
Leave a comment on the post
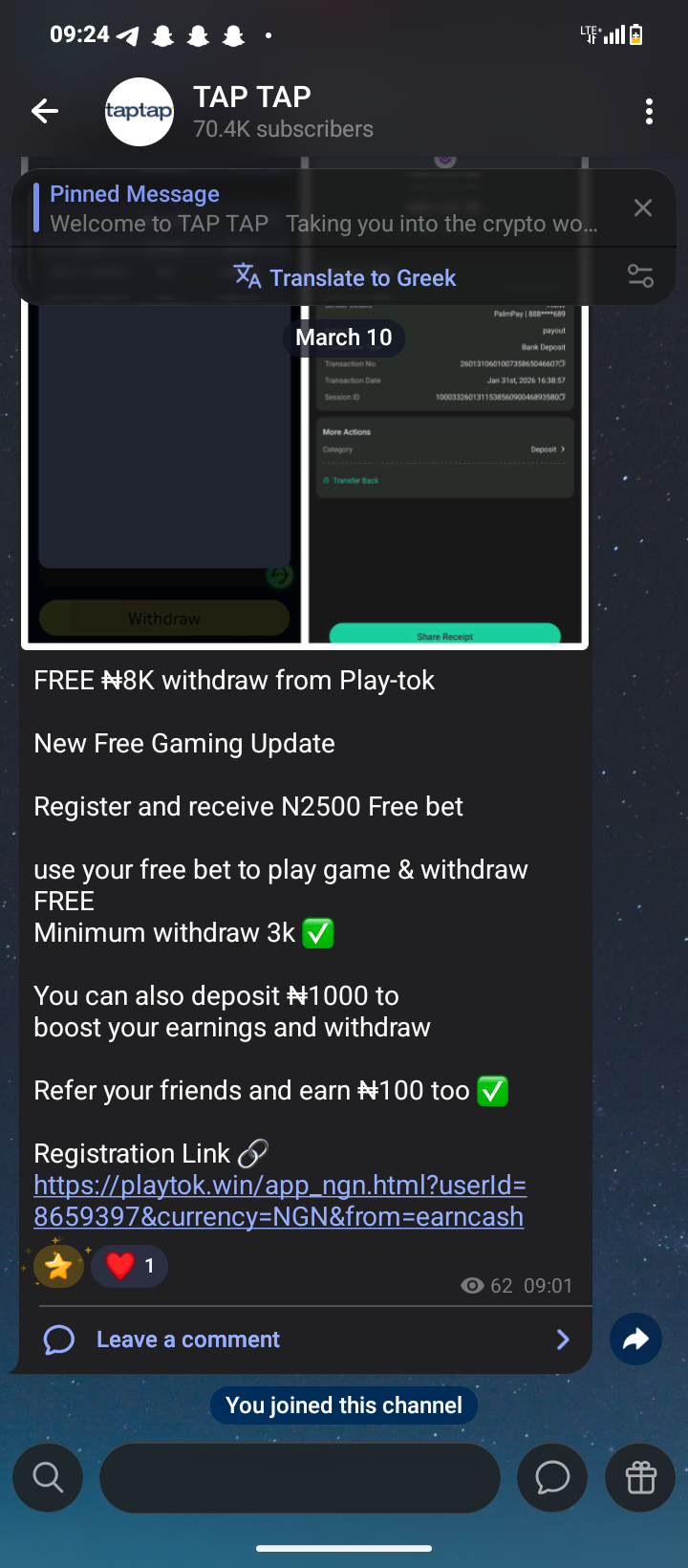188,1339
